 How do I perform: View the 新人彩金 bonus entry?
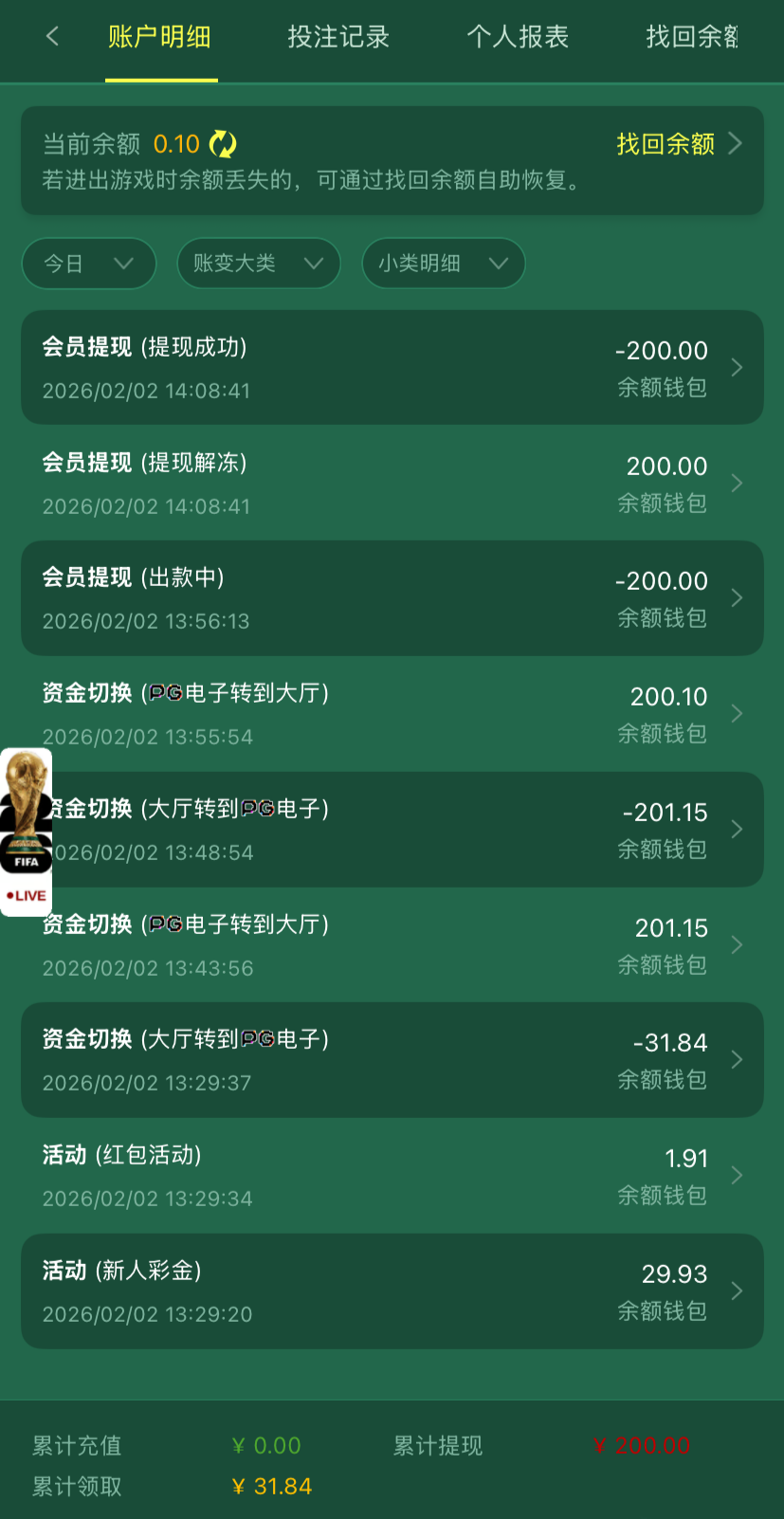coord(392,1291)
